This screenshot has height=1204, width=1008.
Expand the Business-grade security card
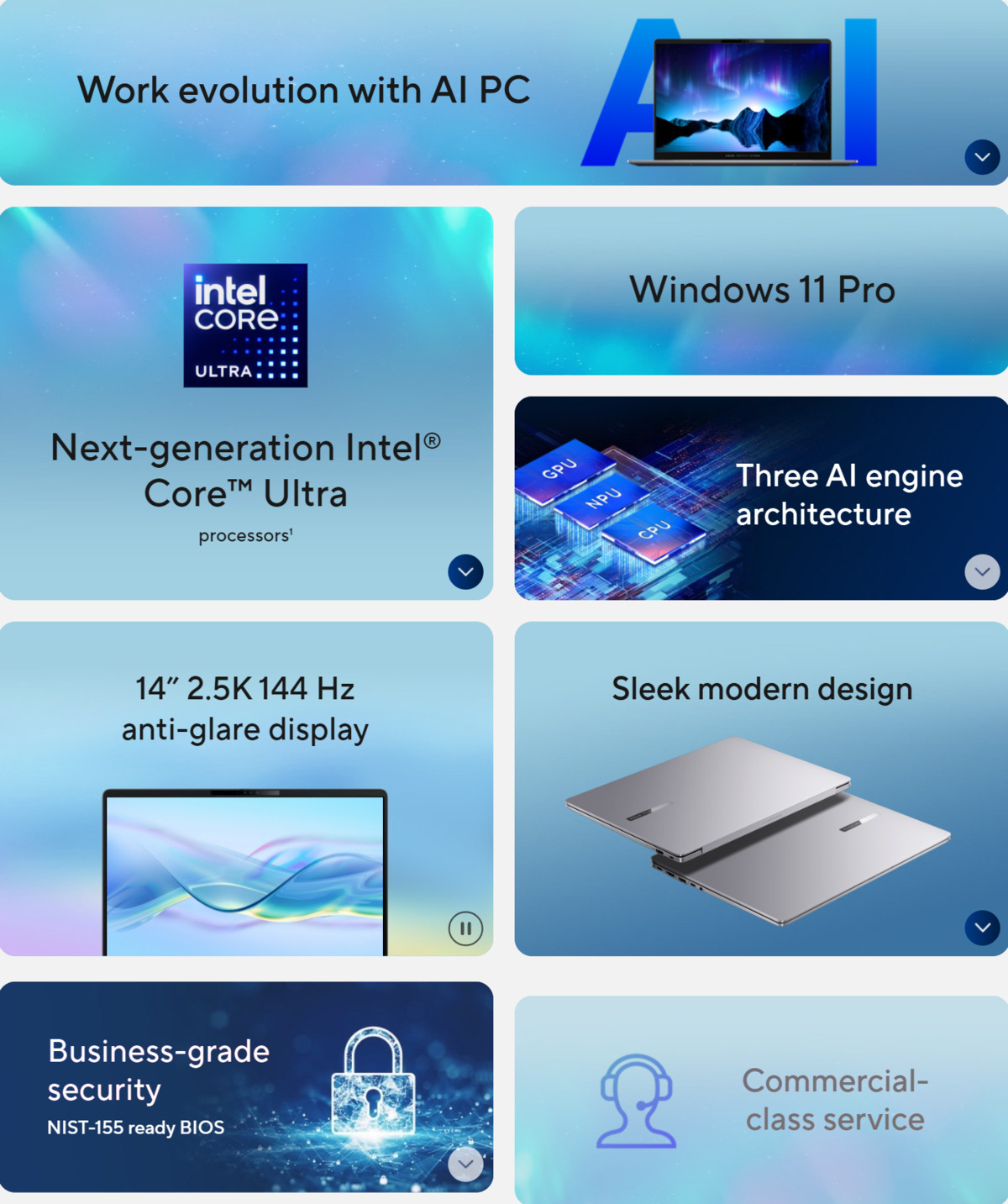pos(465,1165)
